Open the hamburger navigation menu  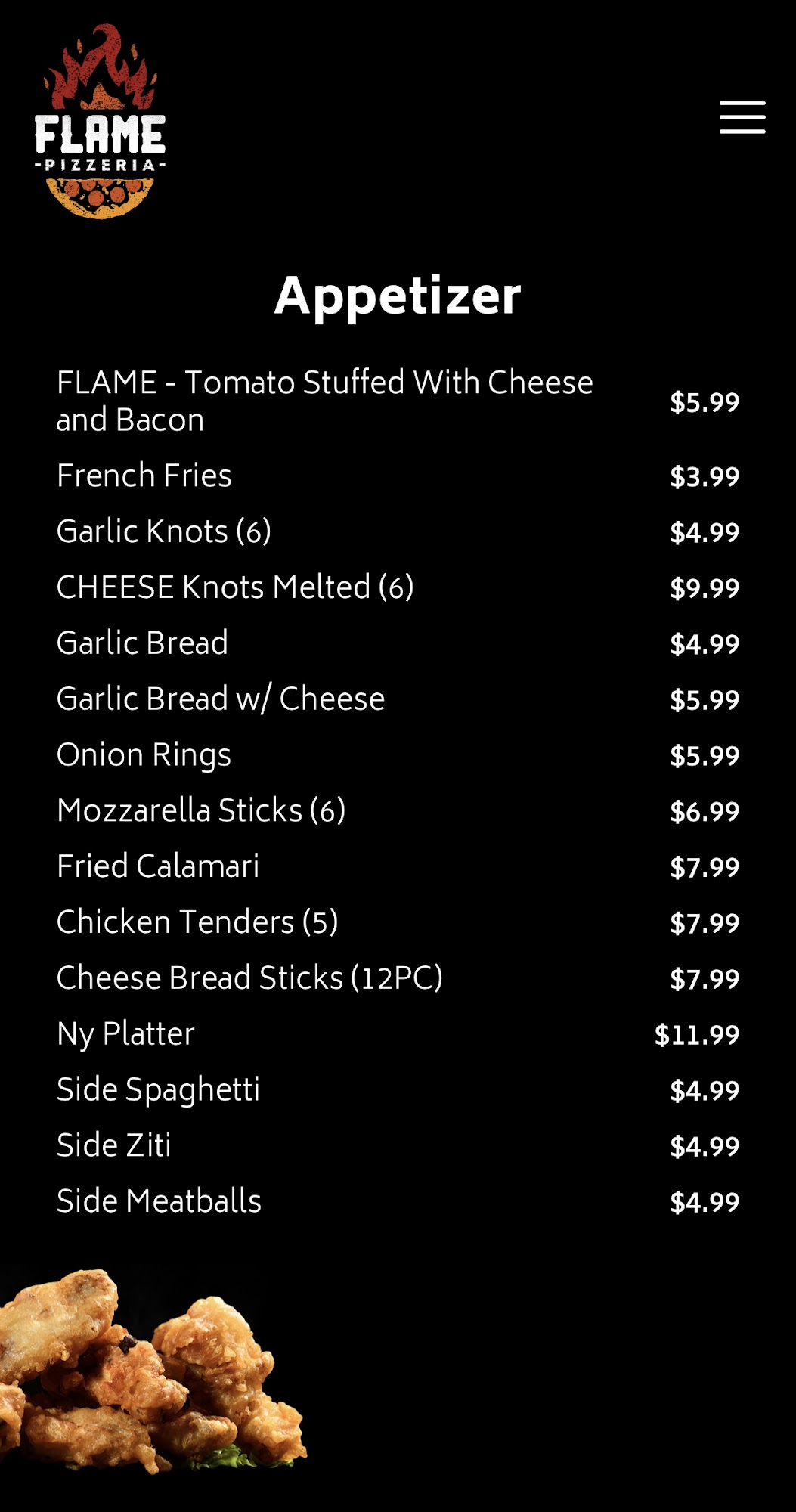click(x=742, y=117)
